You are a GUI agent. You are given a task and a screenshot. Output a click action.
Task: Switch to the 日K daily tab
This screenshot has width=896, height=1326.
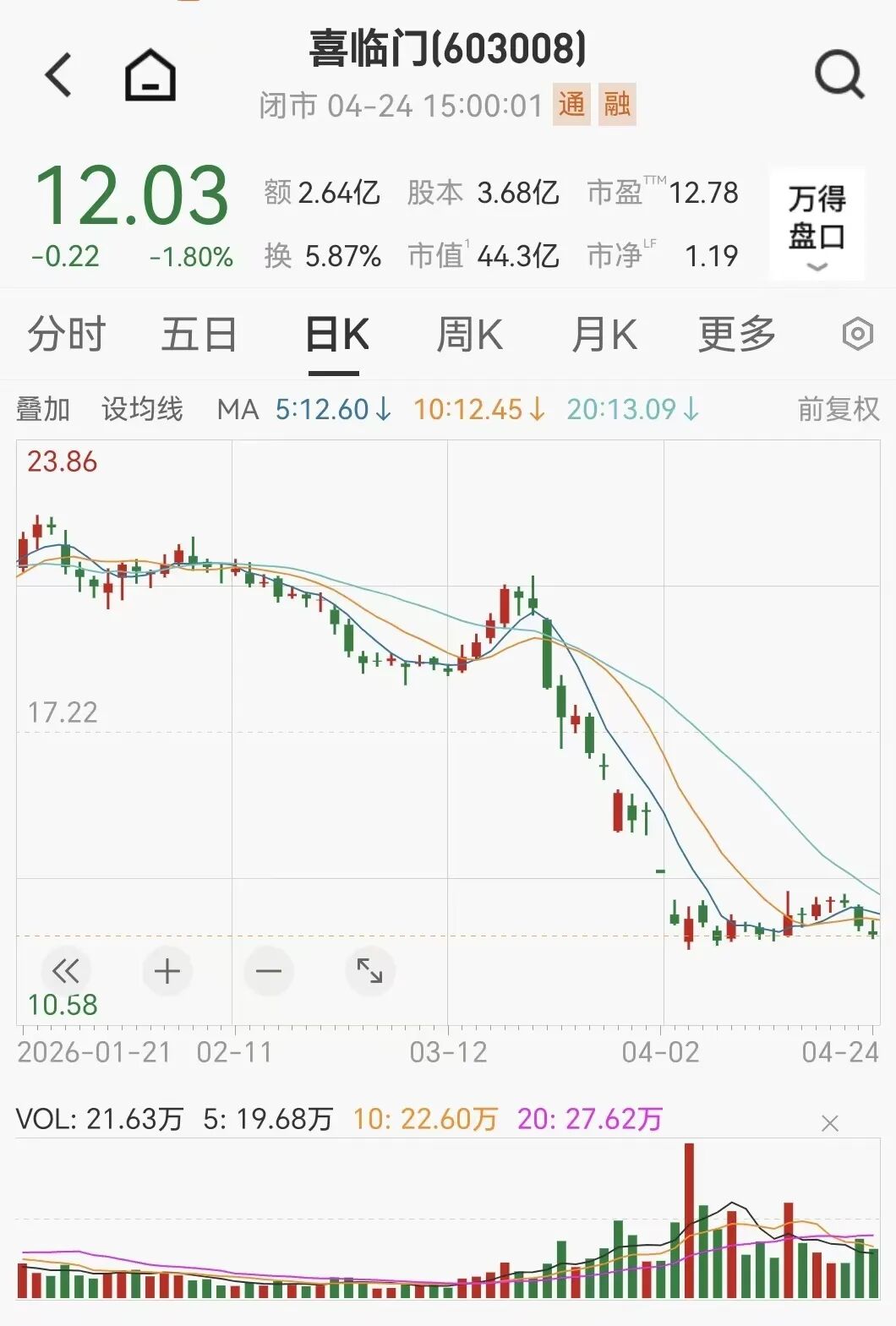tap(336, 335)
